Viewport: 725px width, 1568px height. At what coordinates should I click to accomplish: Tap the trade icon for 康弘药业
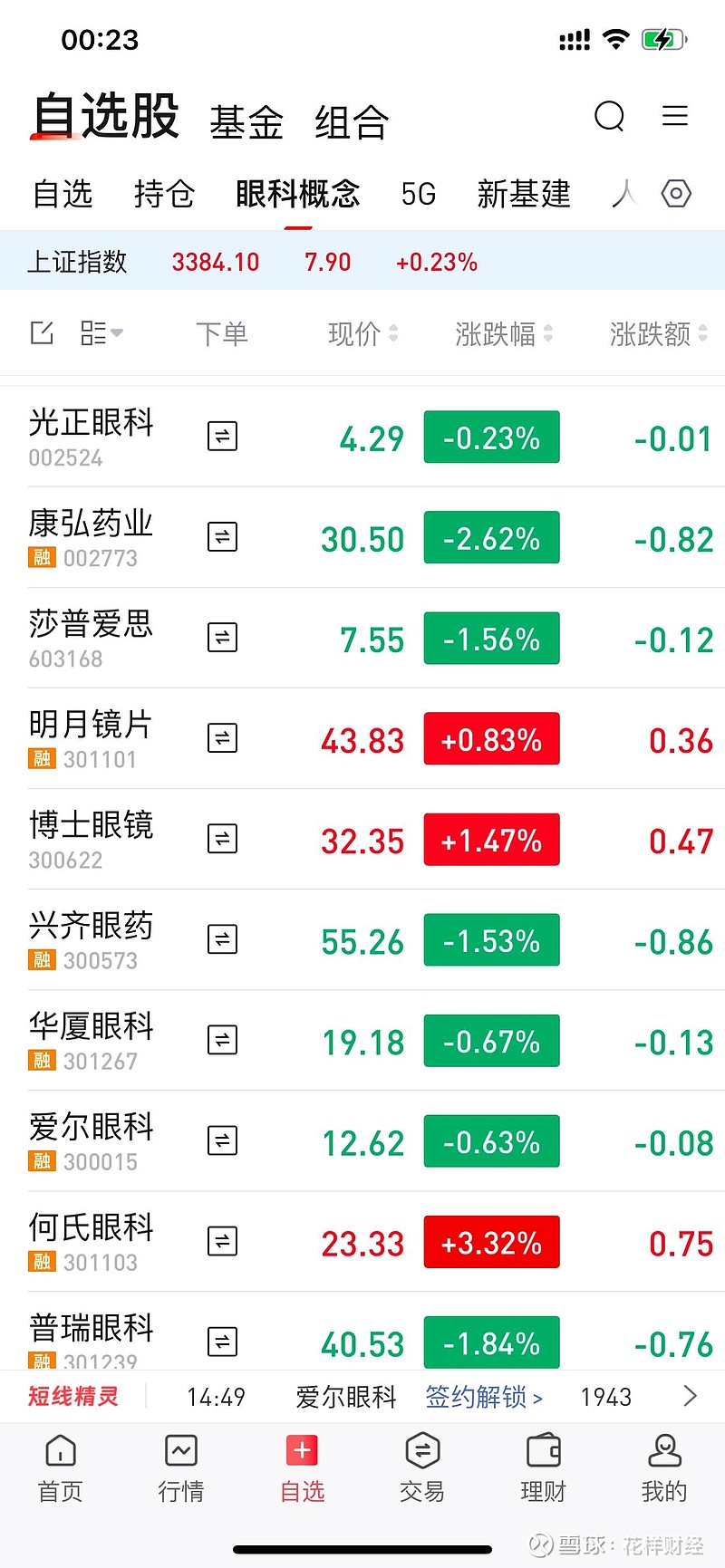(222, 537)
